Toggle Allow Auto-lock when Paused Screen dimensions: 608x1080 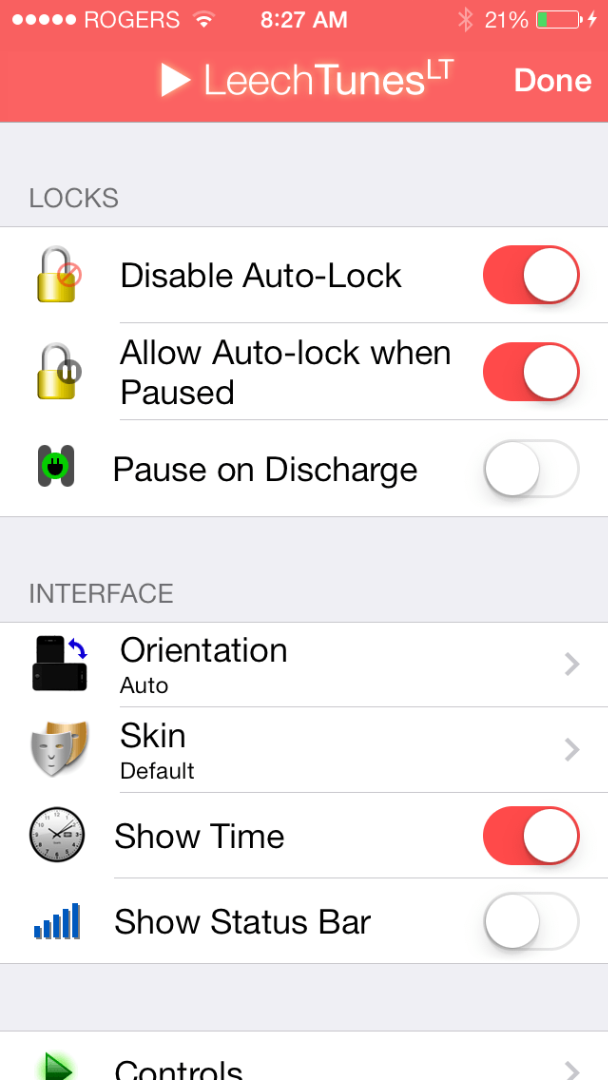(531, 372)
